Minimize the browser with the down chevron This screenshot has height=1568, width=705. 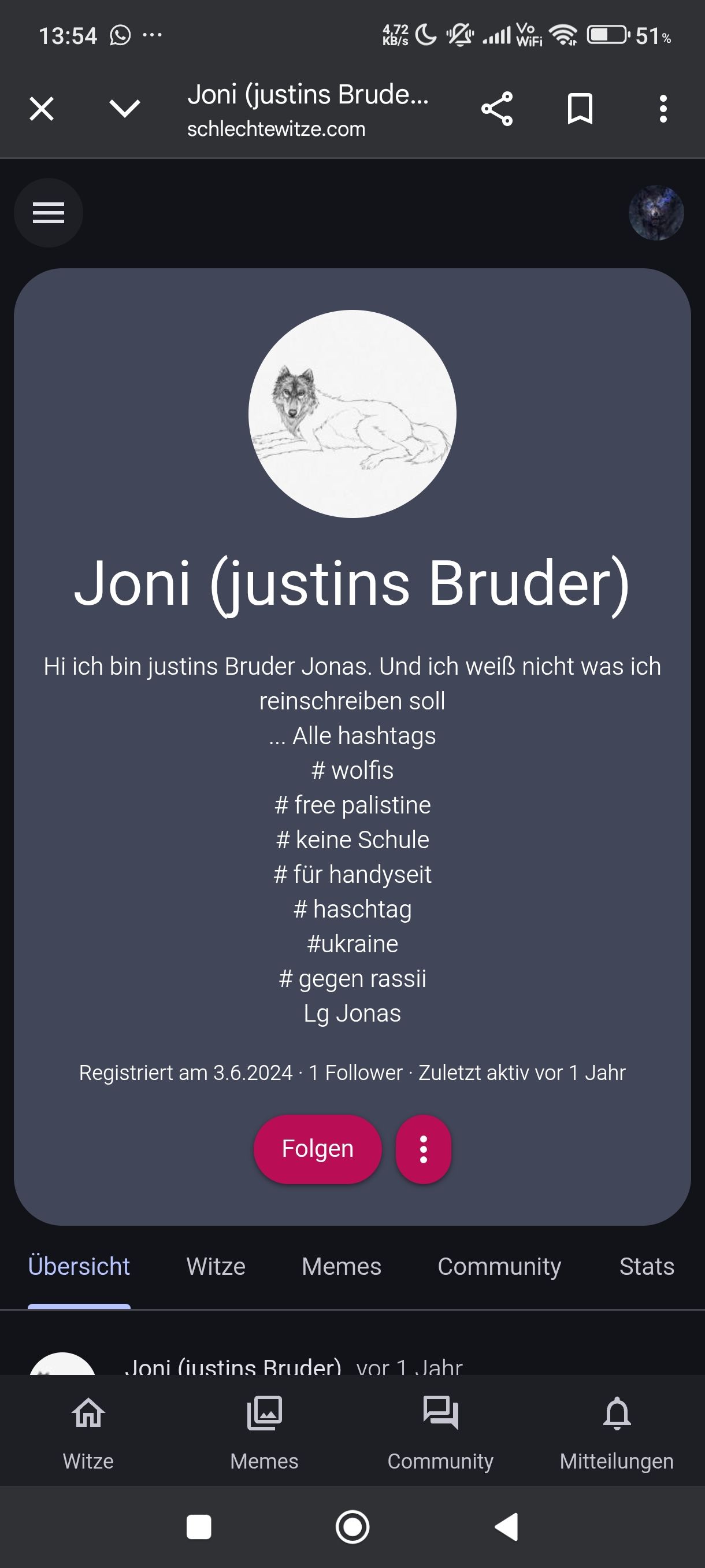coord(125,110)
